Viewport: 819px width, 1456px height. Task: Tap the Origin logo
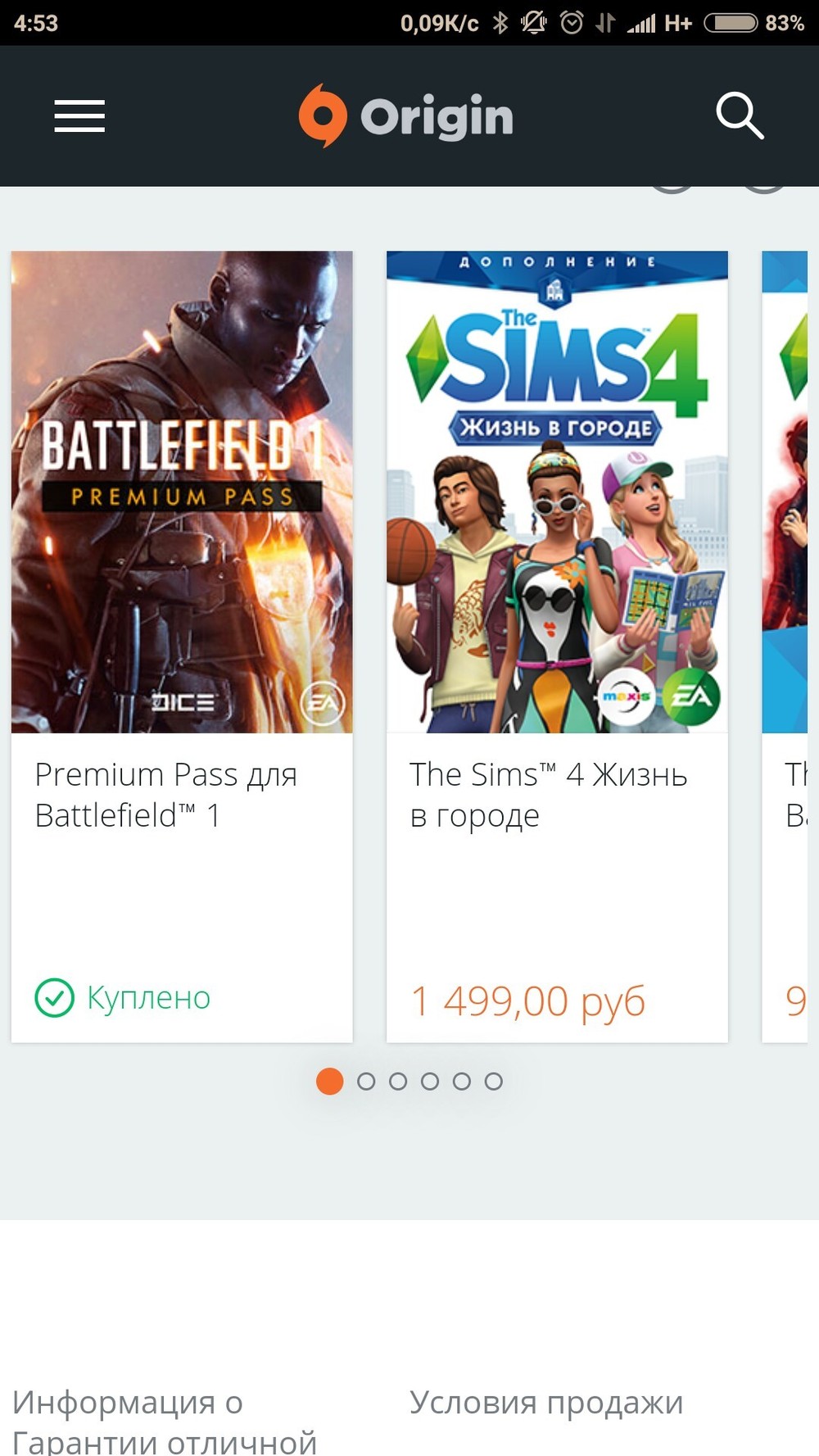tap(406, 116)
